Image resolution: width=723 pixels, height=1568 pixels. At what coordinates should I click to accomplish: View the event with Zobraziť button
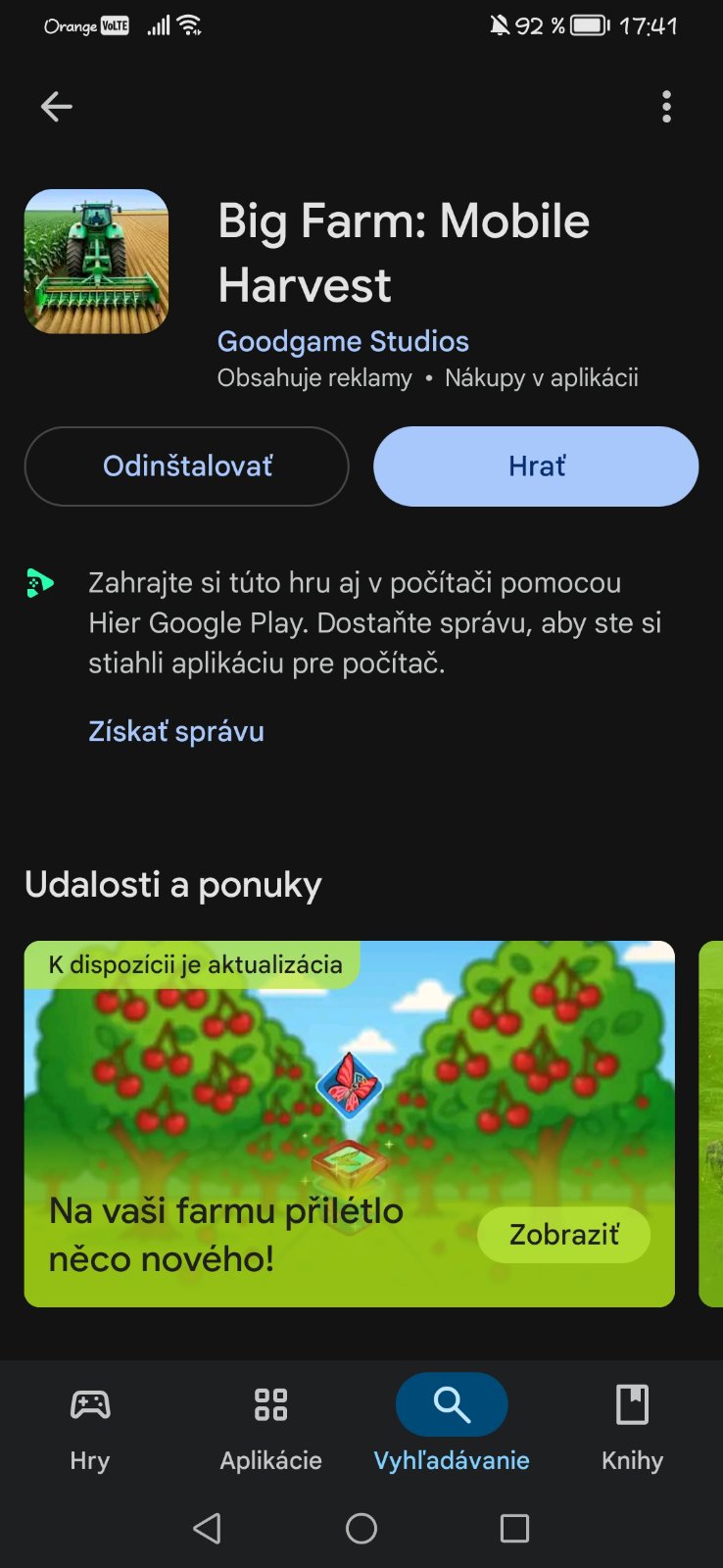563,1235
